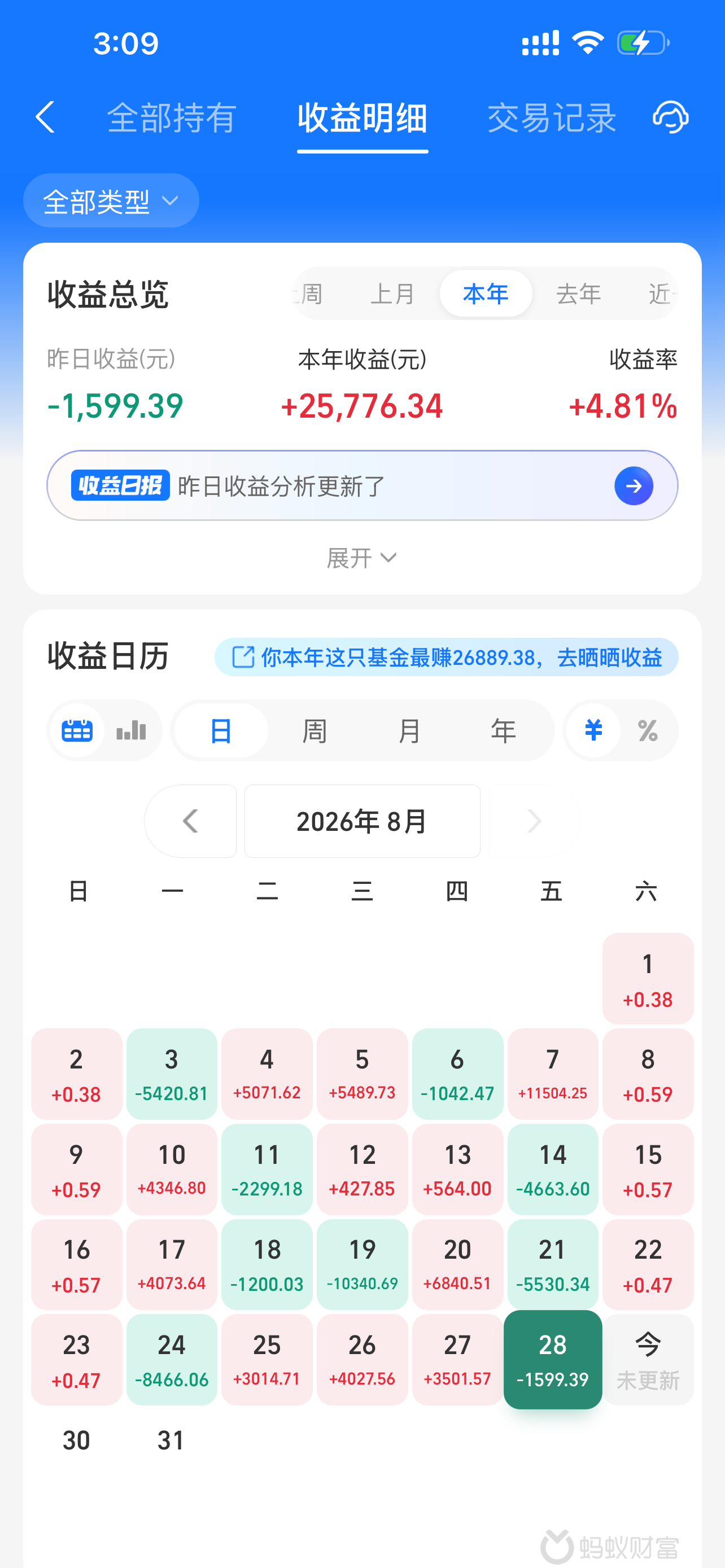Switch to the bar chart view

[x=132, y=730]
